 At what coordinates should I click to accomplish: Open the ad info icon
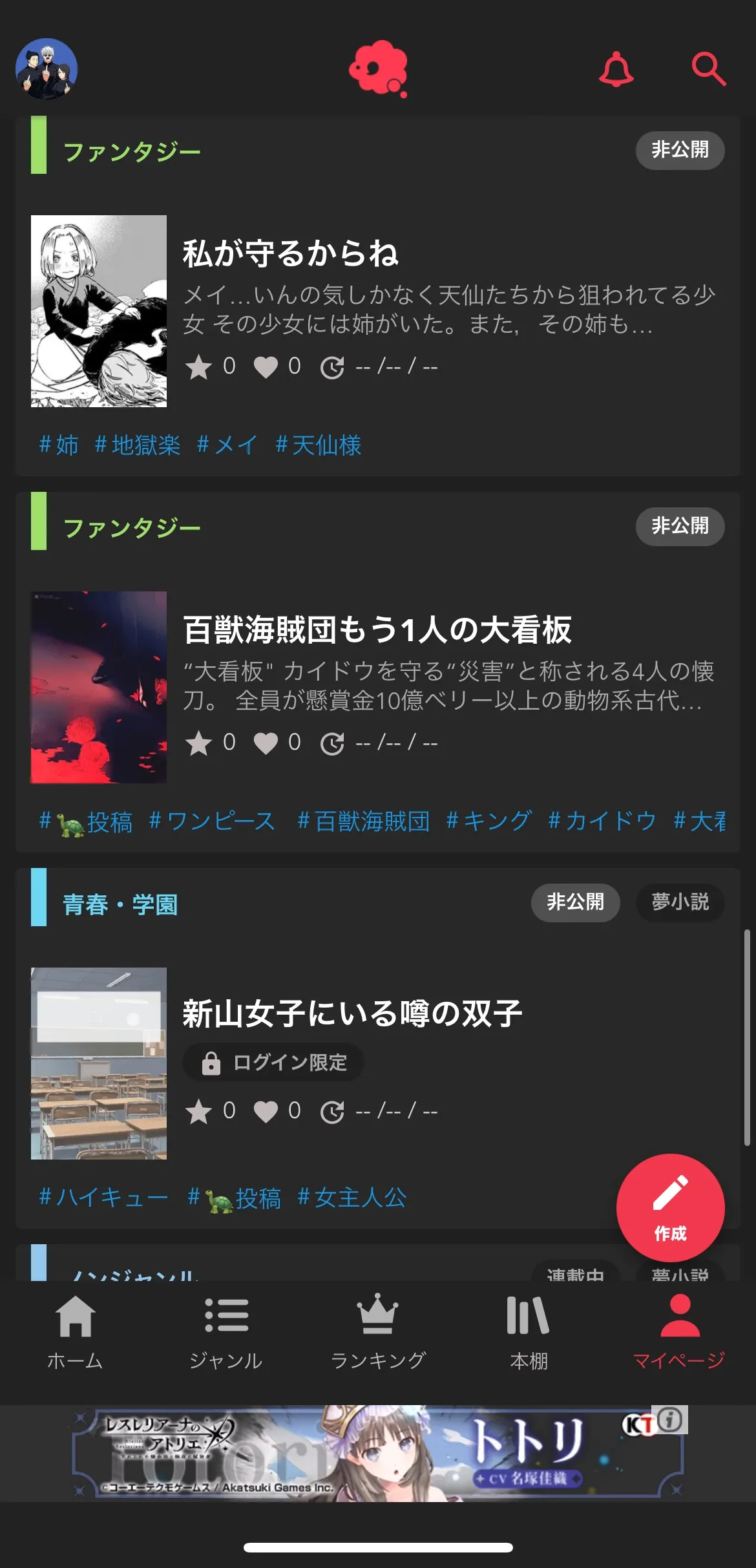pyautogui.click(x=671, y=1419)
